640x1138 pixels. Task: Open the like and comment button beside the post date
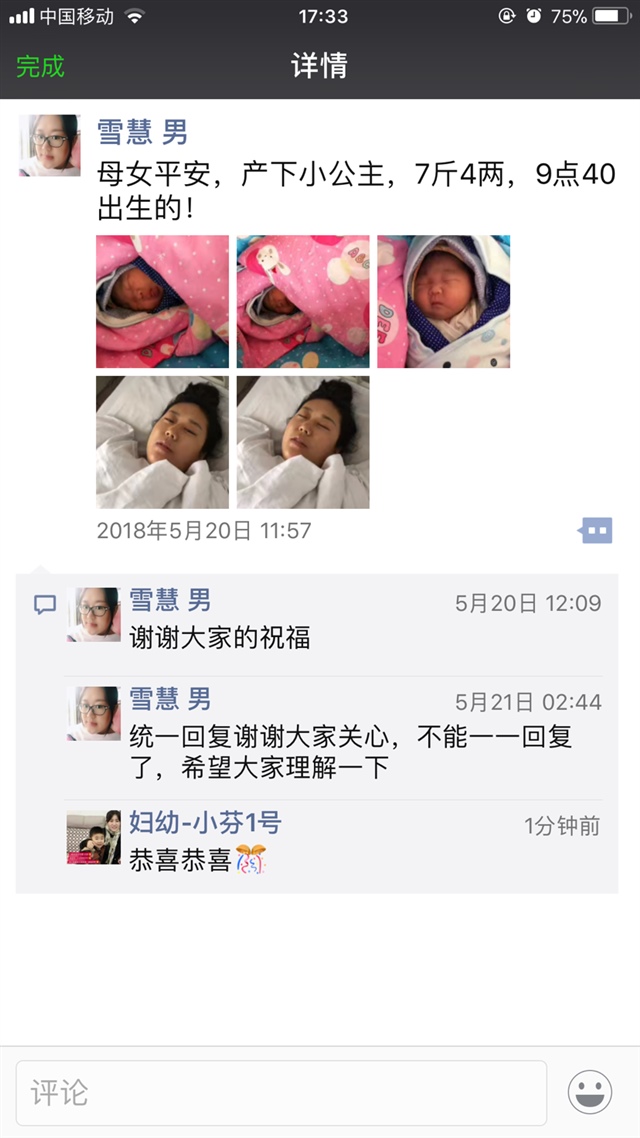click(596, 530)
